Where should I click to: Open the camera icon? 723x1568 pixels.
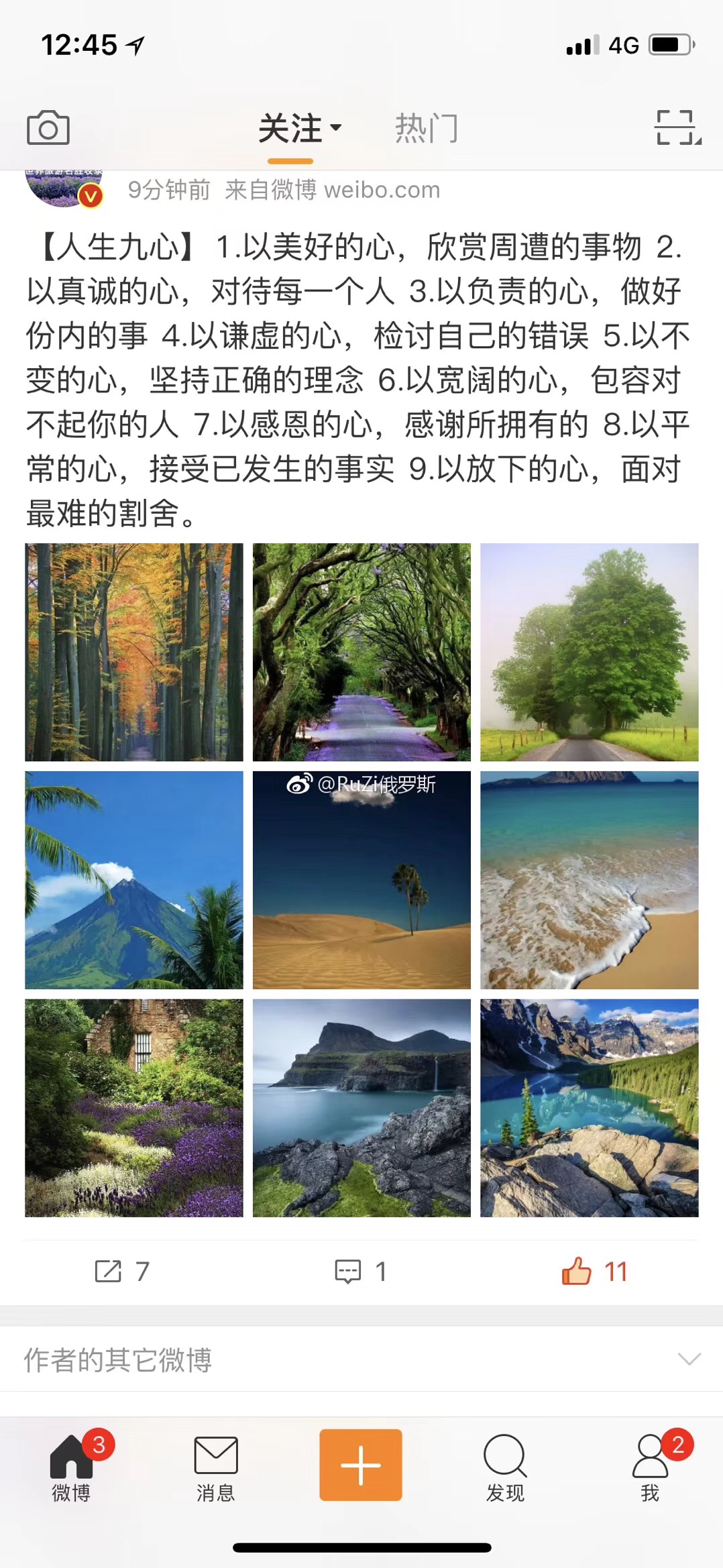pos(48,127)
